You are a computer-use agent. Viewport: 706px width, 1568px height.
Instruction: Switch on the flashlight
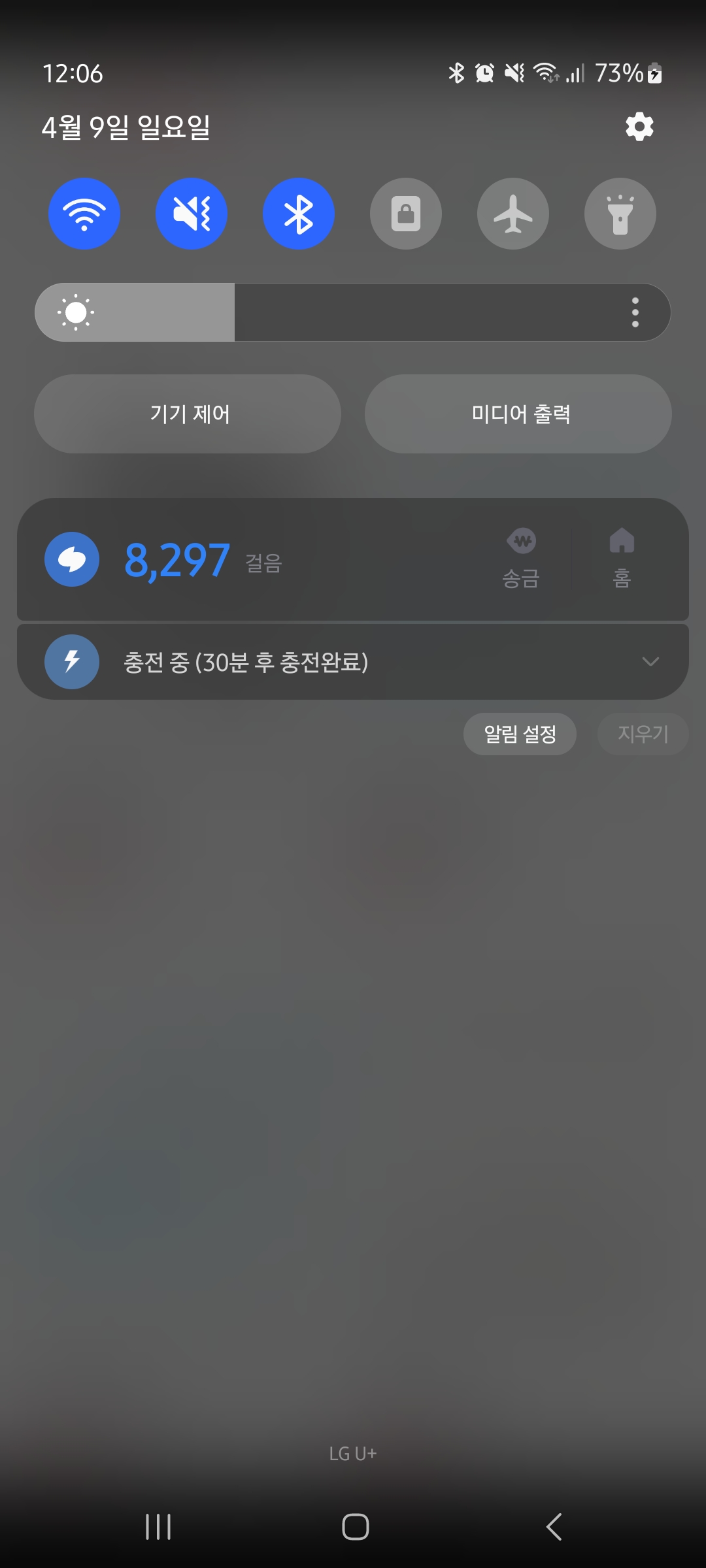coord(620,214)
